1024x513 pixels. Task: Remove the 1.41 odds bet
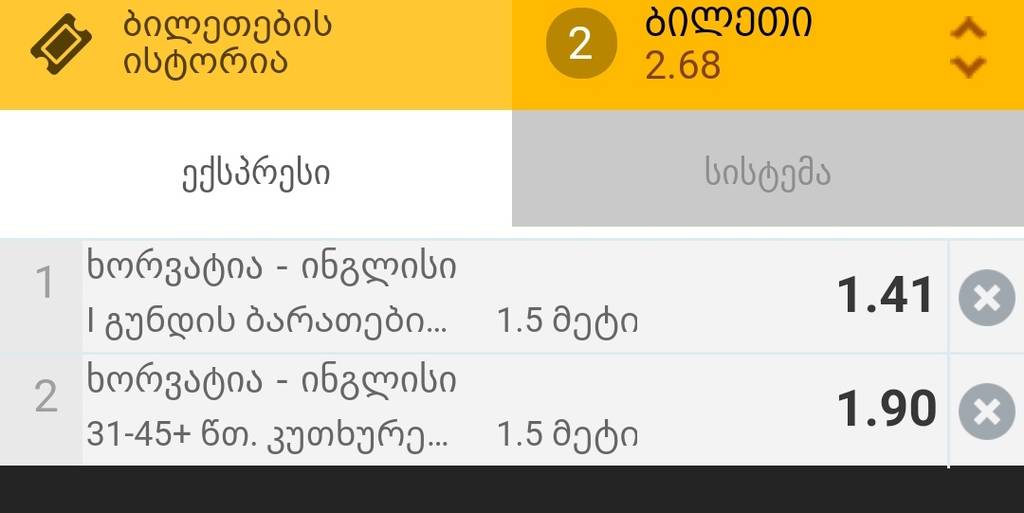pyautogui.click(x=986, y=298)
